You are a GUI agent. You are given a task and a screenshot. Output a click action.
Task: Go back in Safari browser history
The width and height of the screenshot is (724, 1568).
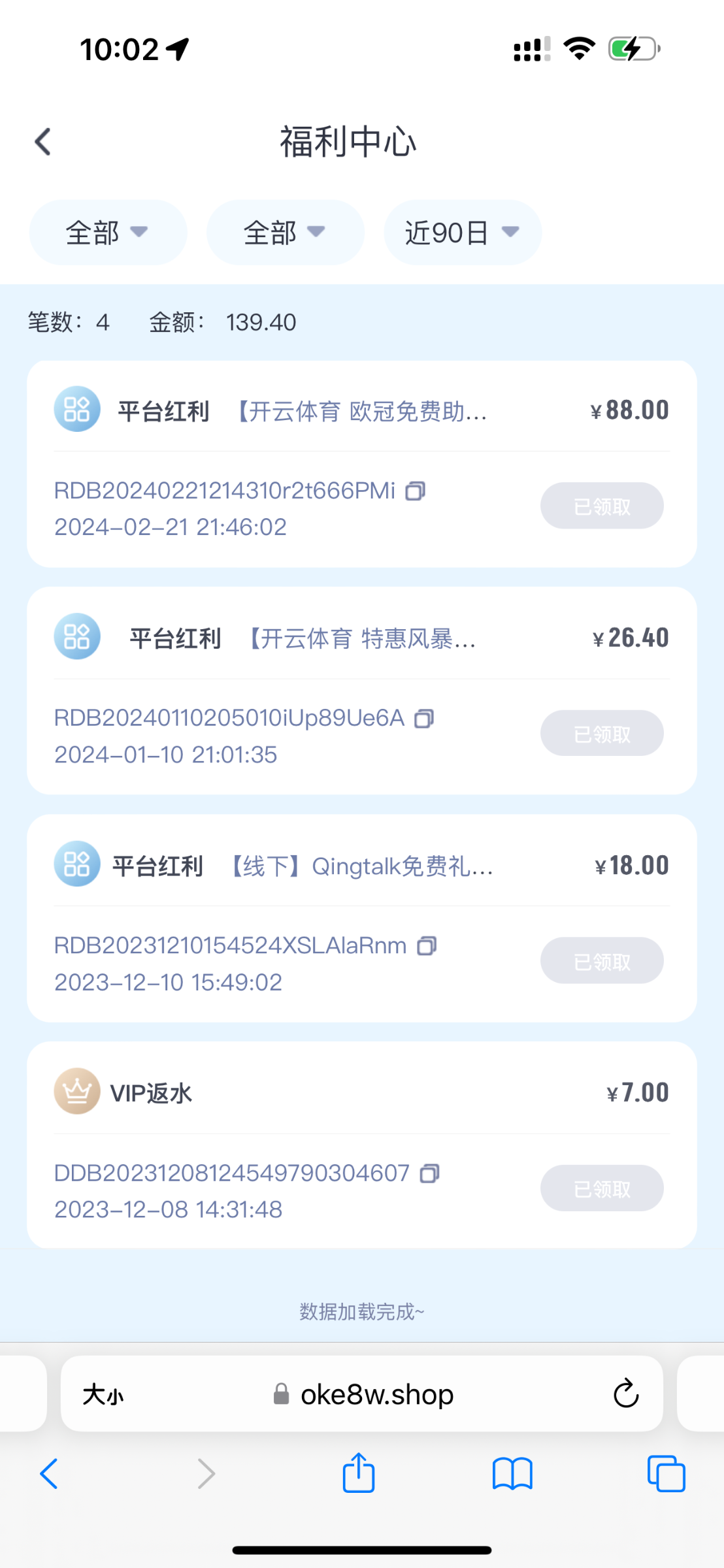point(50,1474)
